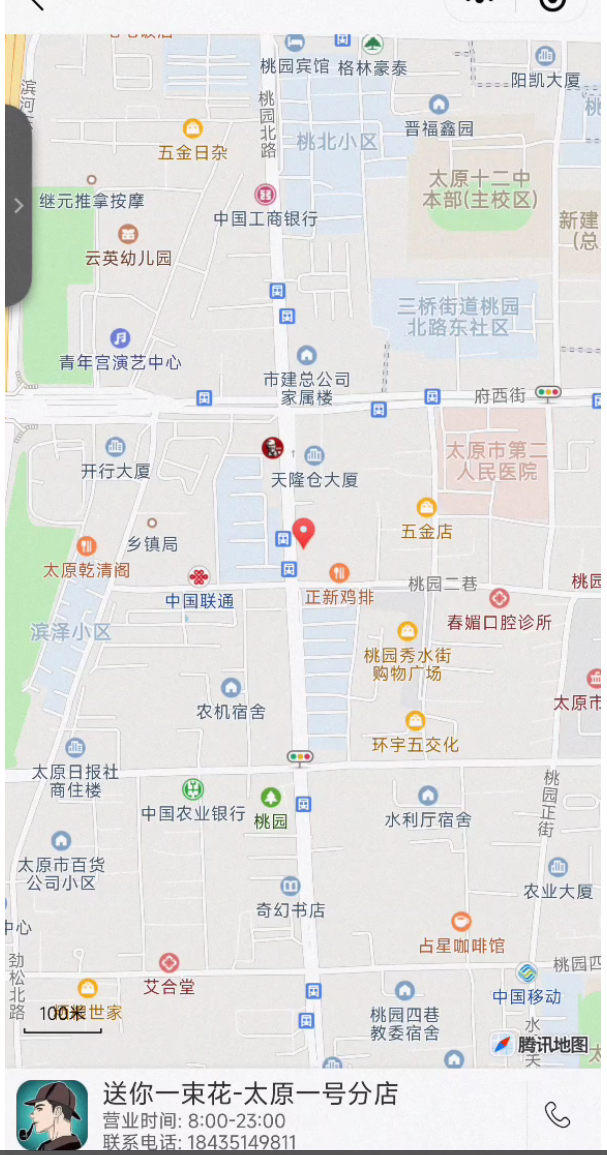Call the flower shop via the phone icon
Screen dimensions: 607x1155
pyautogui.click(x=558, y=1114)
